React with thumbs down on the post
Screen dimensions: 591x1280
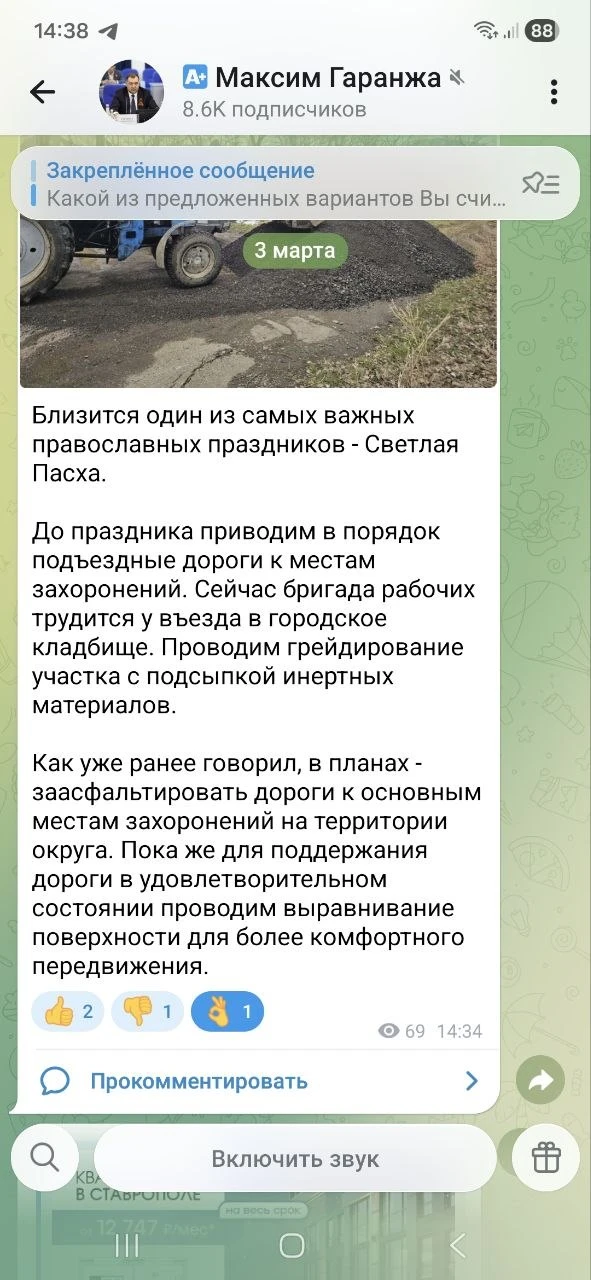(x=147, y=1013)
